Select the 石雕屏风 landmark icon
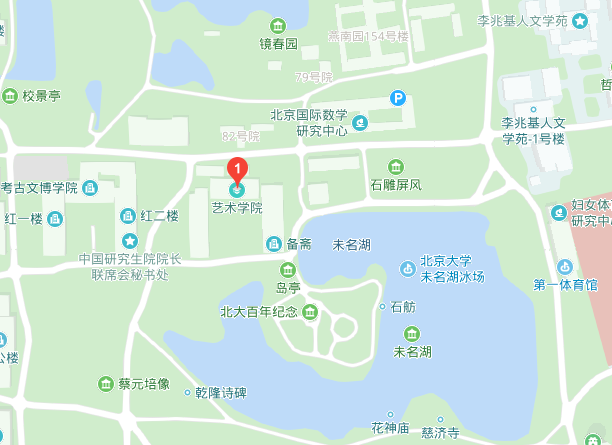The image size is (612, 445). [396, 166]
